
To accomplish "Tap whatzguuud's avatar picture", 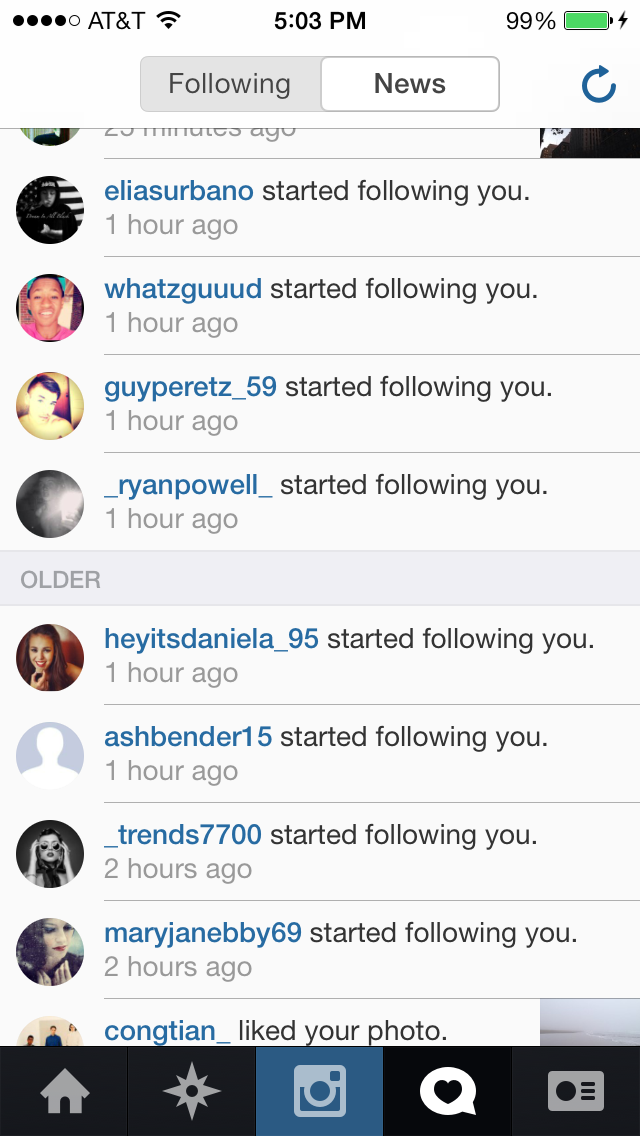I will [50, 308].
